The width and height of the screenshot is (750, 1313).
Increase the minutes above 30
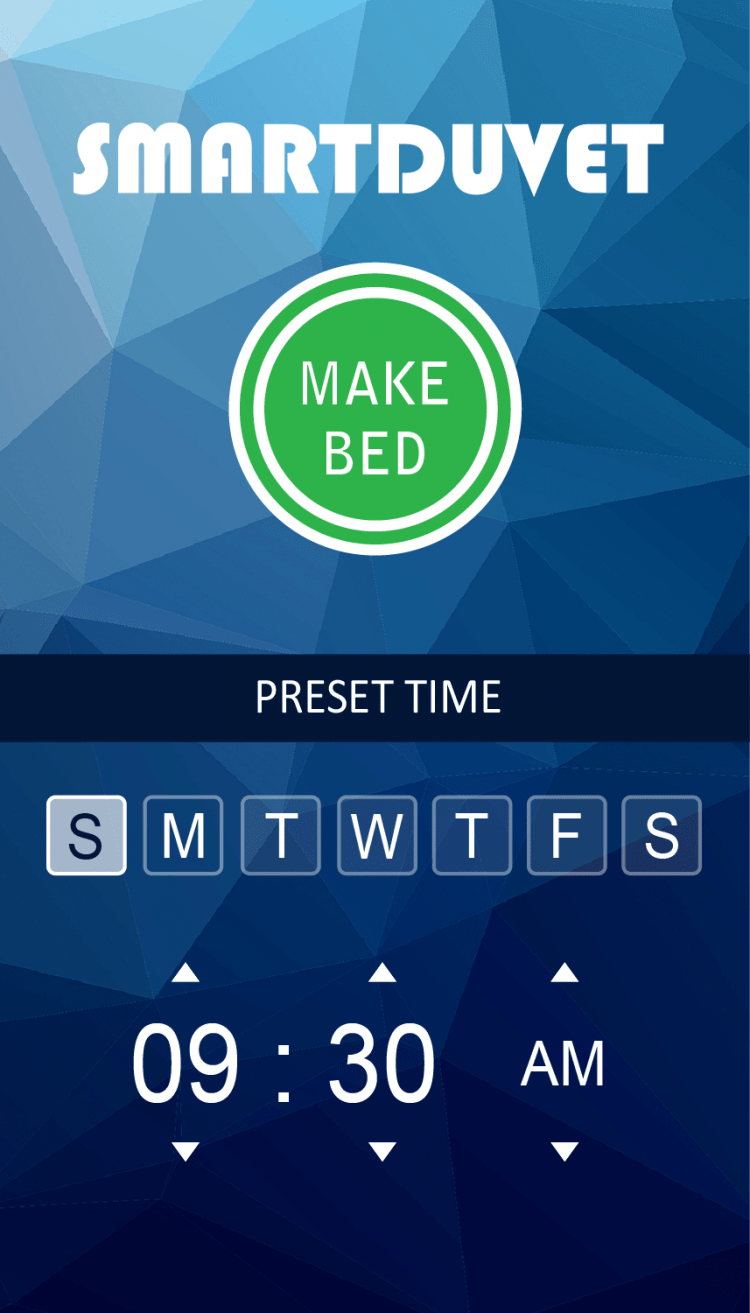[x=382, y=973]
